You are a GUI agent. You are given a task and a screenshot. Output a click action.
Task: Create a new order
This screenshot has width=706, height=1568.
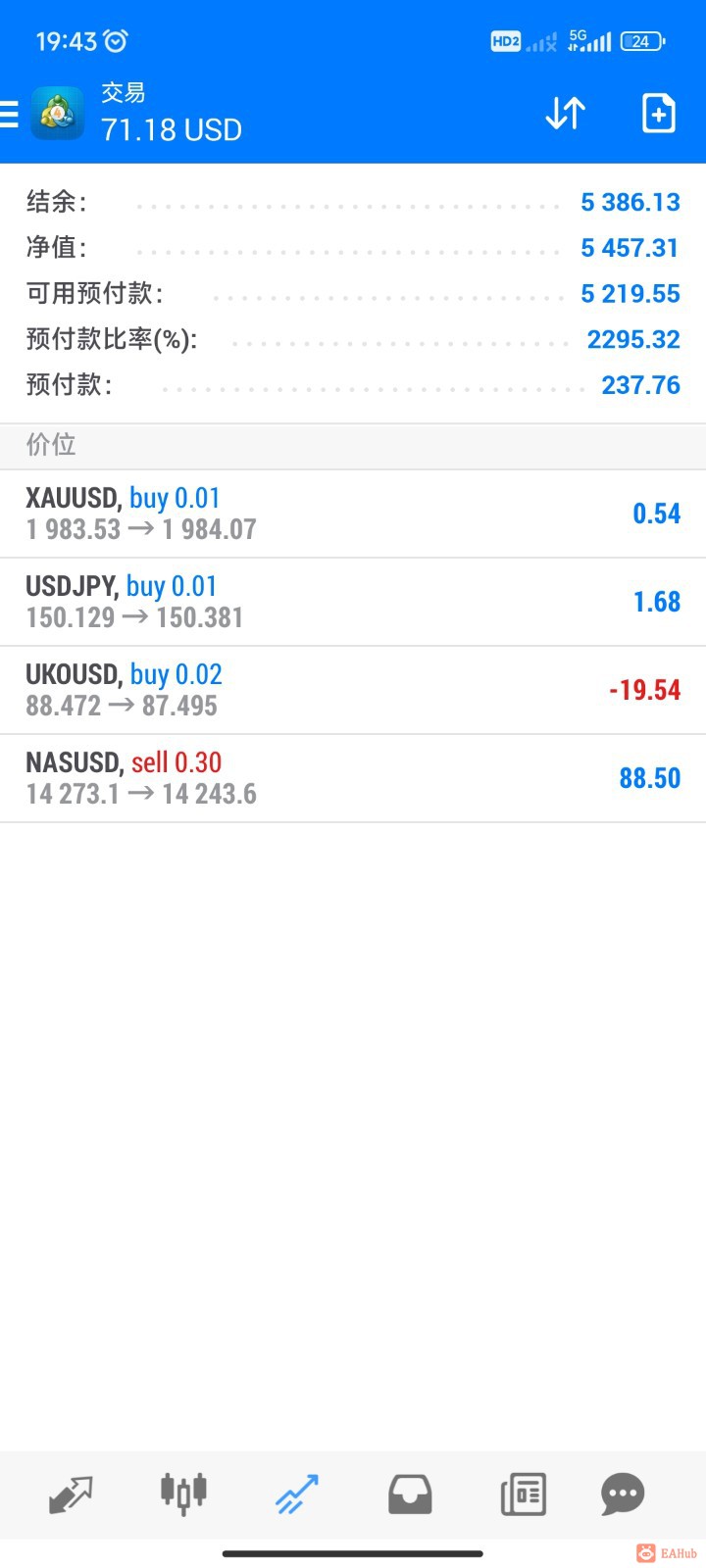(658, 115)
